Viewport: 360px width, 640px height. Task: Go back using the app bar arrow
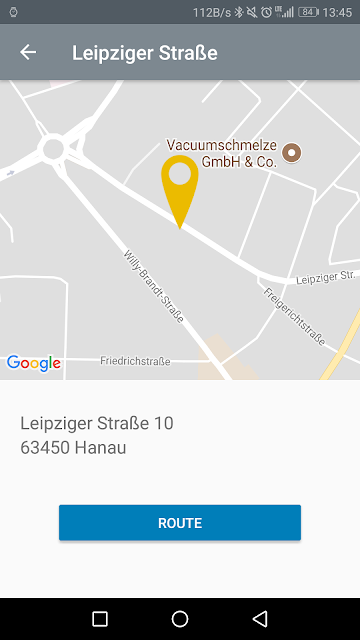[x=28, y=52]
